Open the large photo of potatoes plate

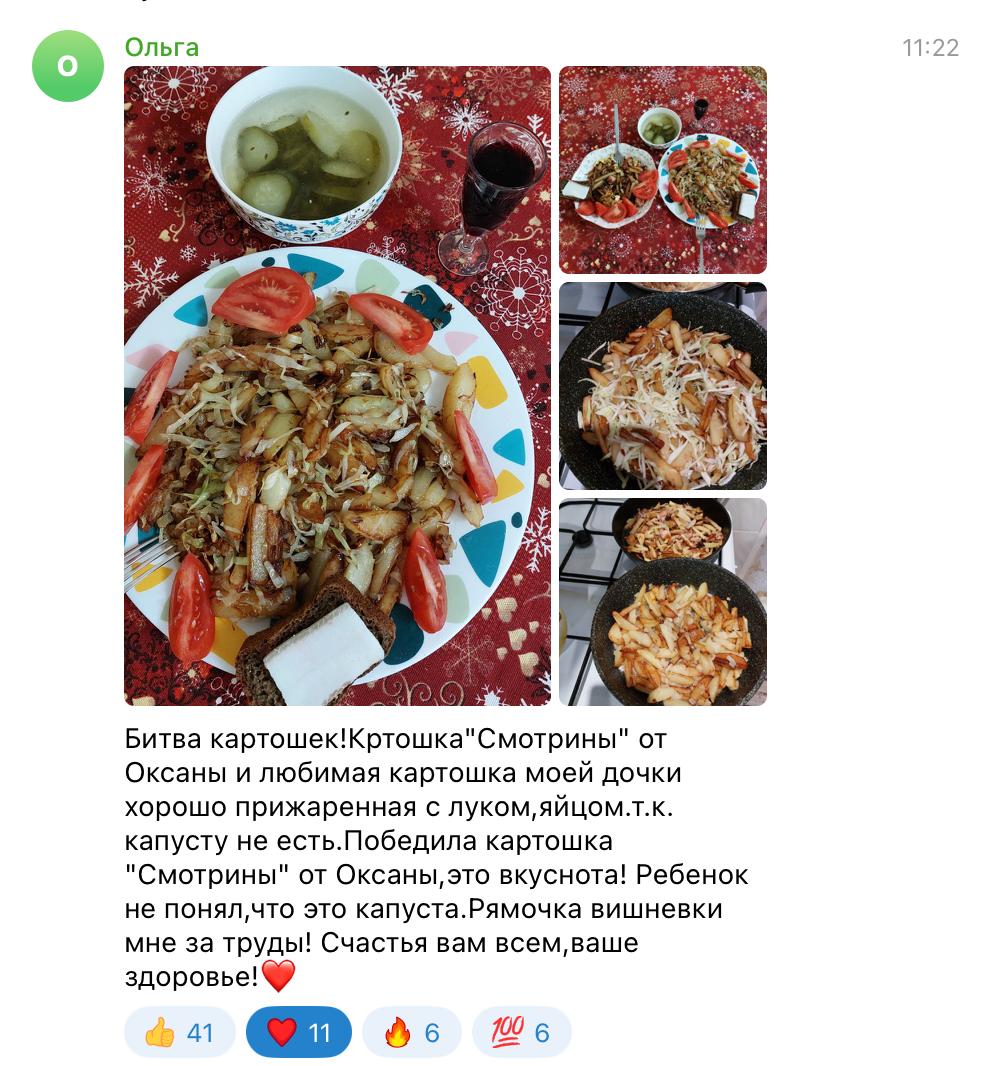click(337, 386)
